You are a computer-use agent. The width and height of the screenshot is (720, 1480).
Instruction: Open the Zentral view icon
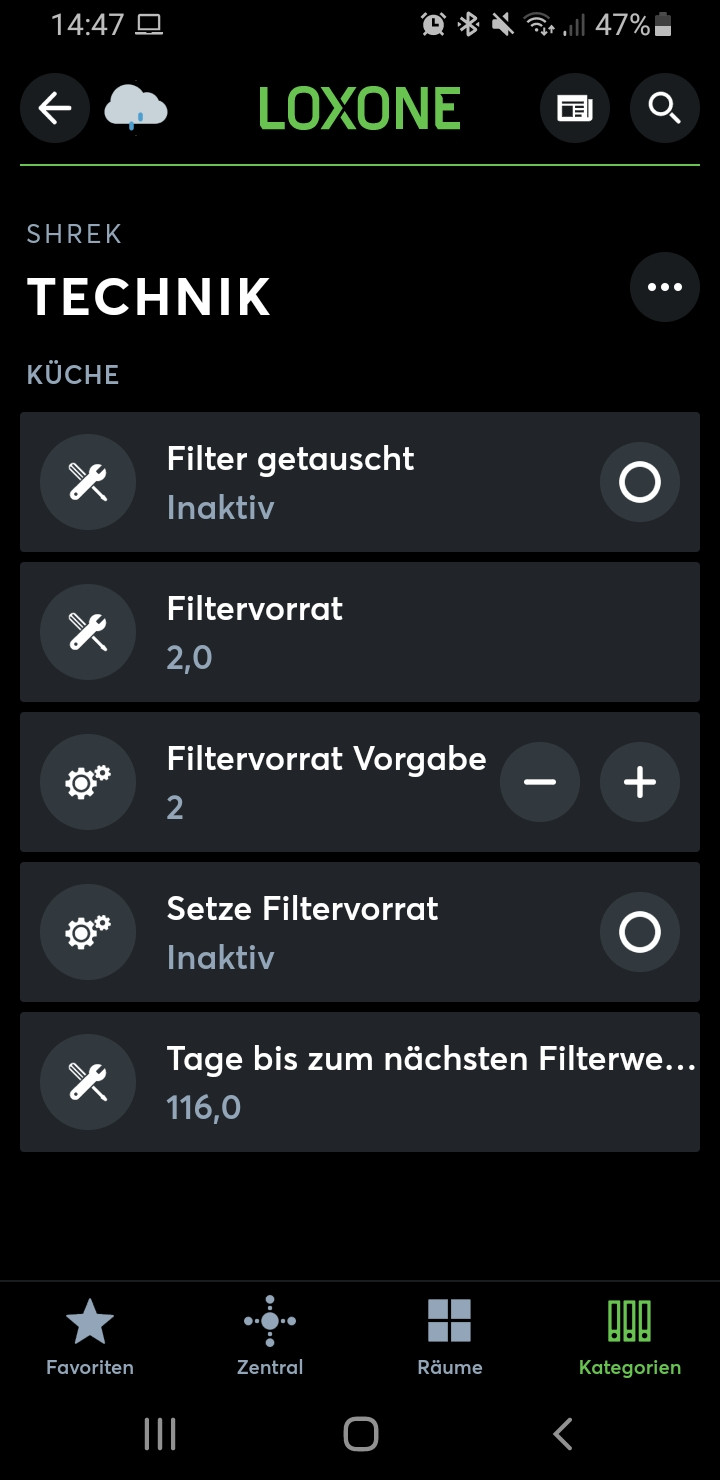pos(269,1322)
